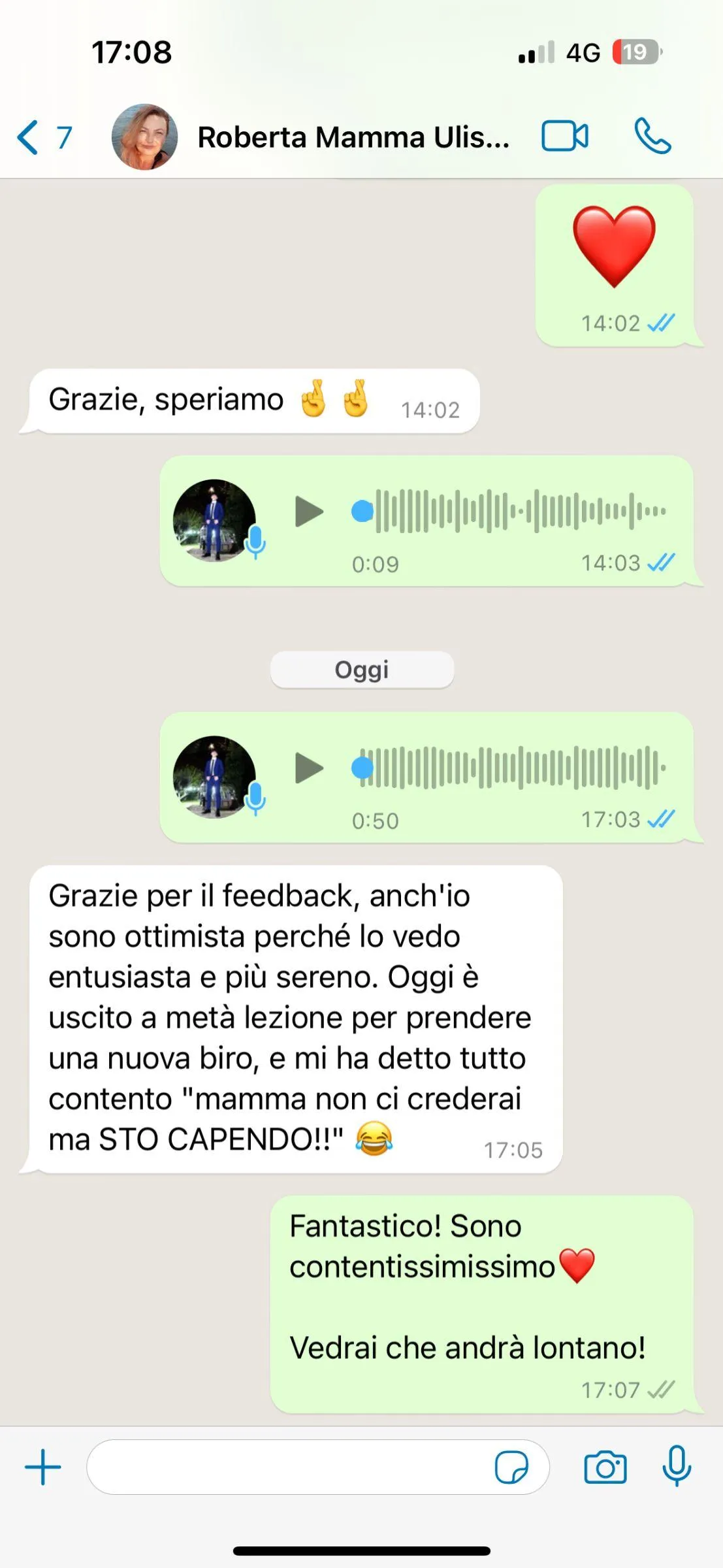Open the camera to send a photo
This screenshot has height=1568, width=723.
pyautogui.click(x=605, y=1467)
